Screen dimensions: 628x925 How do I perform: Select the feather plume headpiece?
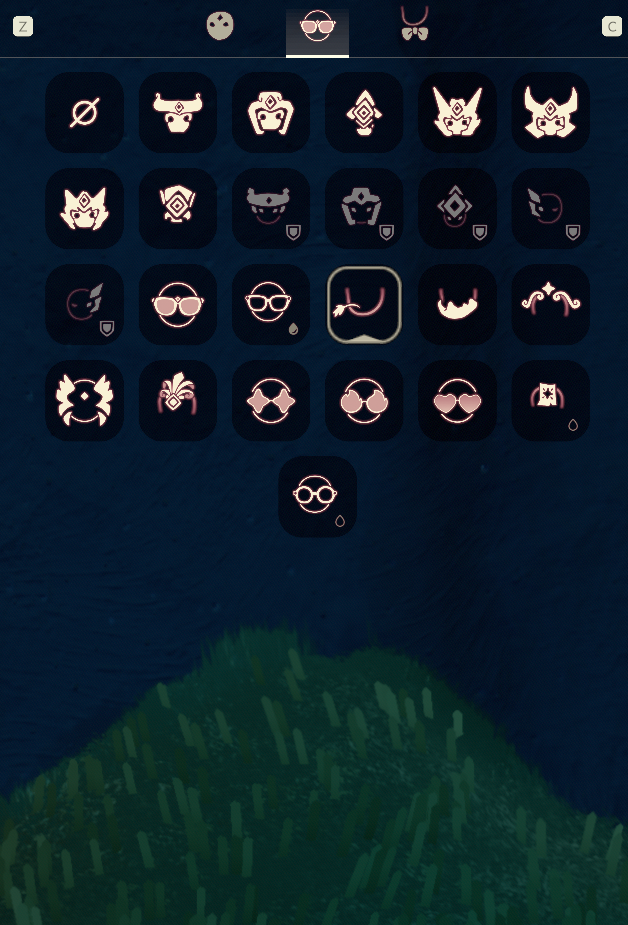pos(178,401)
